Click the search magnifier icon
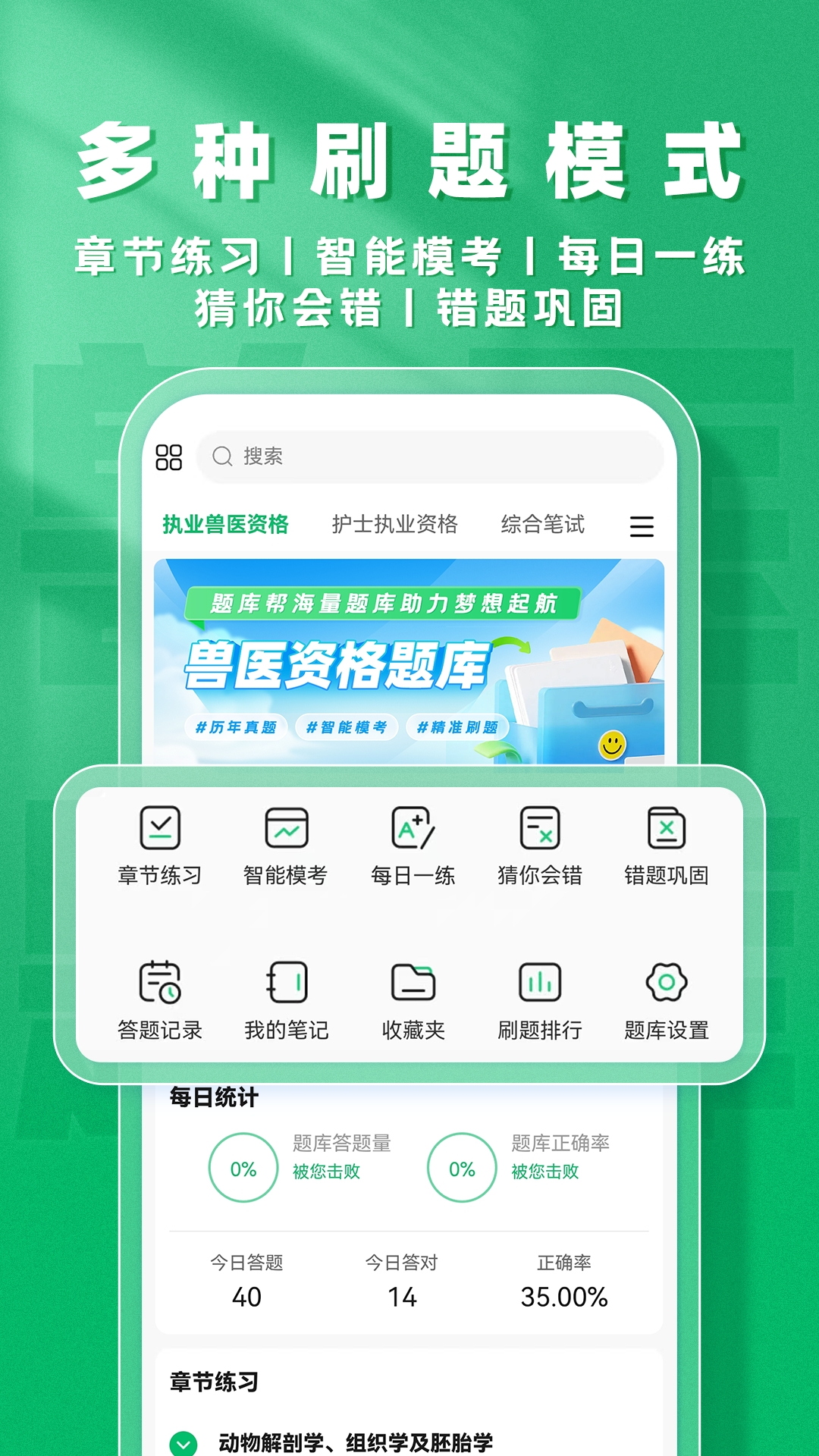819x1456 pixels. [x=221, y=455]
